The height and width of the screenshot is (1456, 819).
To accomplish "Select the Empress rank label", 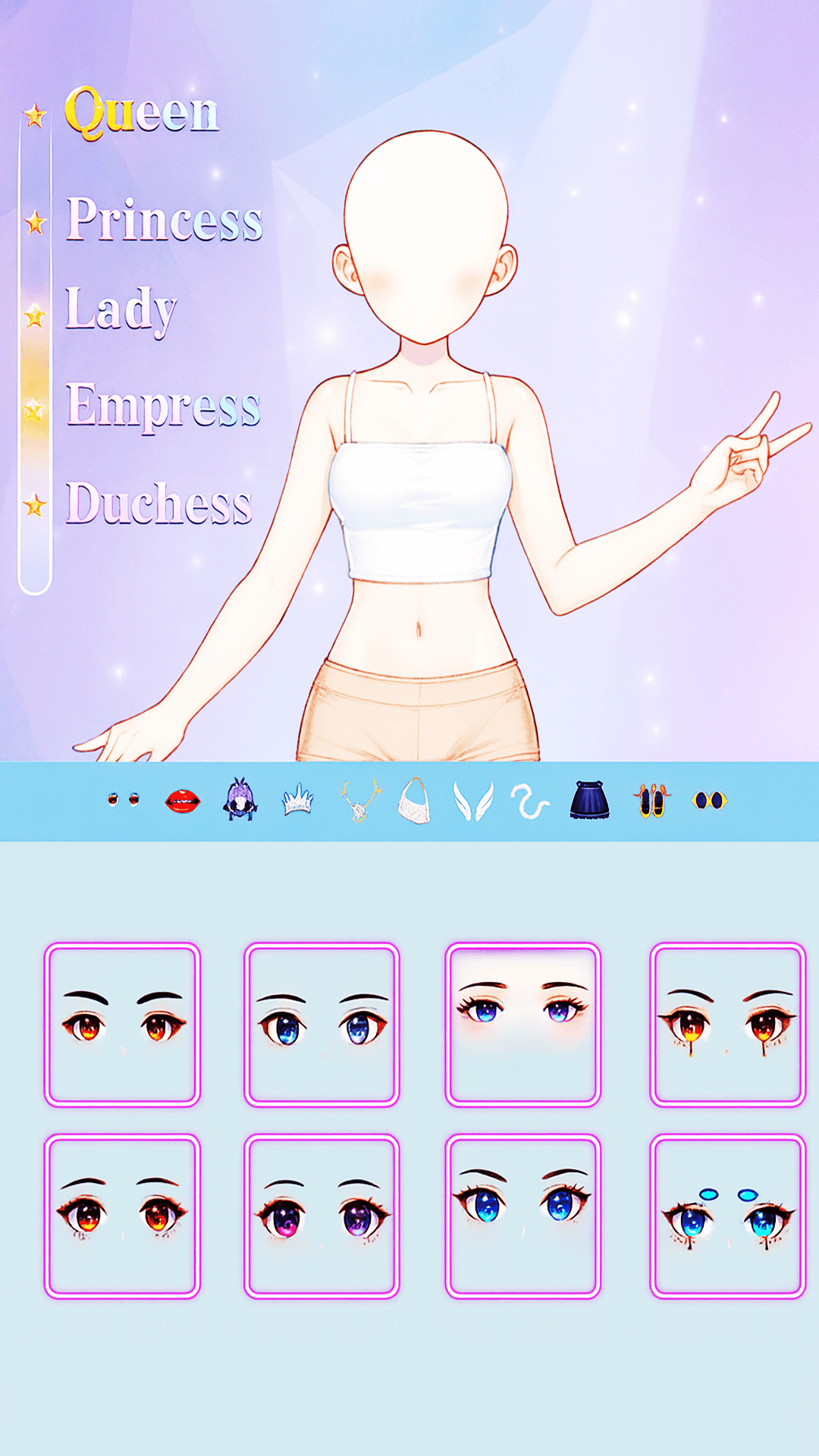I will tap(163, 408).
